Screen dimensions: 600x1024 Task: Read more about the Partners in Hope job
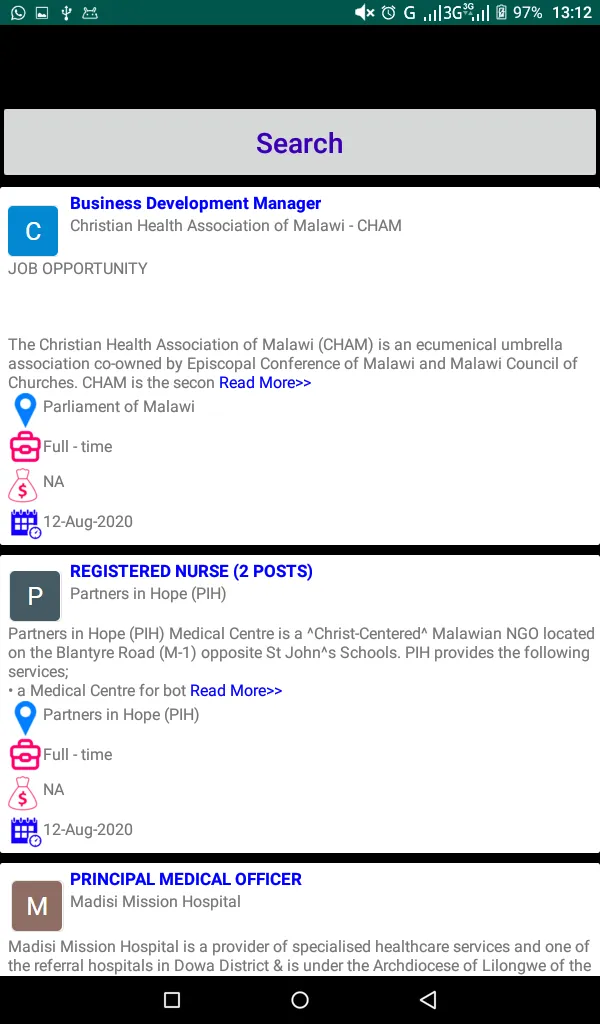pos(236,690)
